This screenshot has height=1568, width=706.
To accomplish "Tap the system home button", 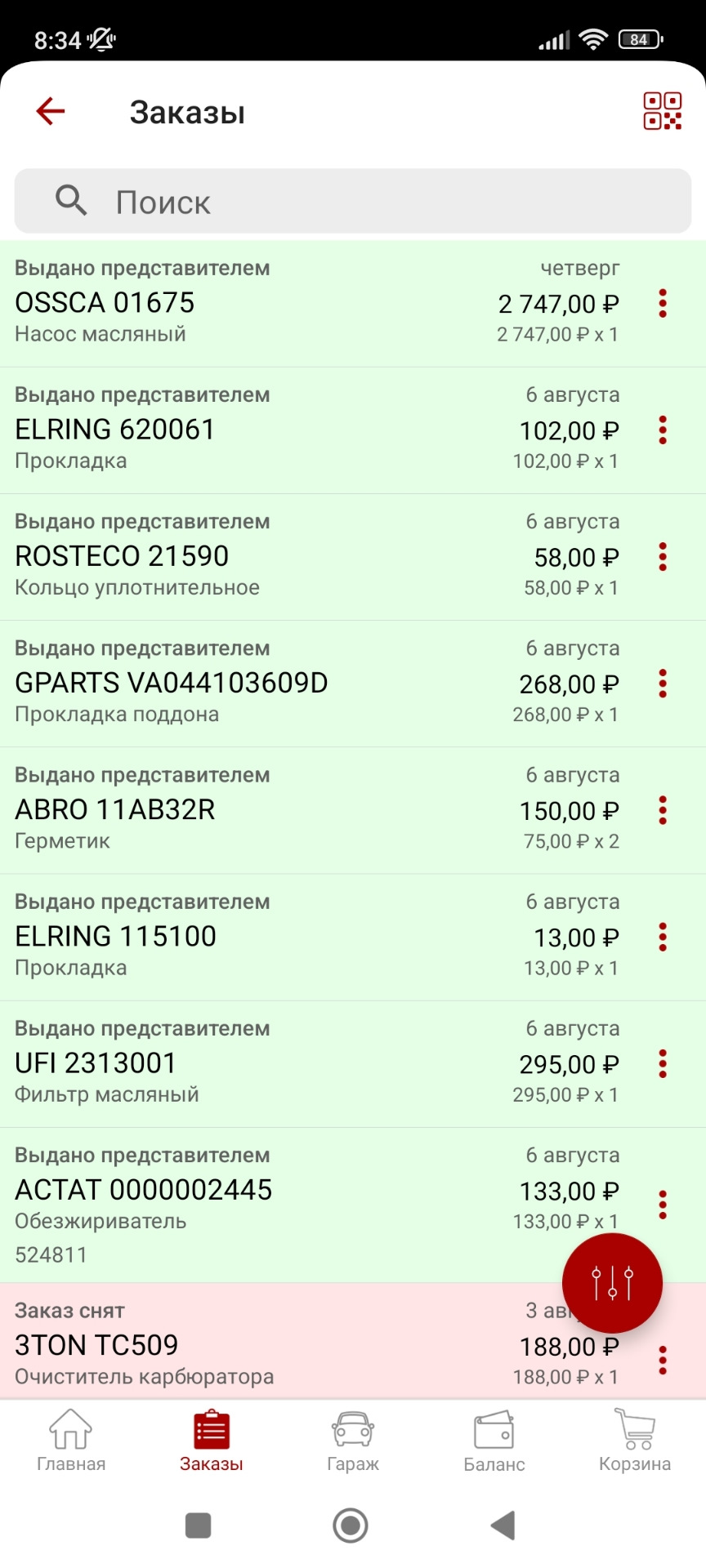I will click(351, 1525).
